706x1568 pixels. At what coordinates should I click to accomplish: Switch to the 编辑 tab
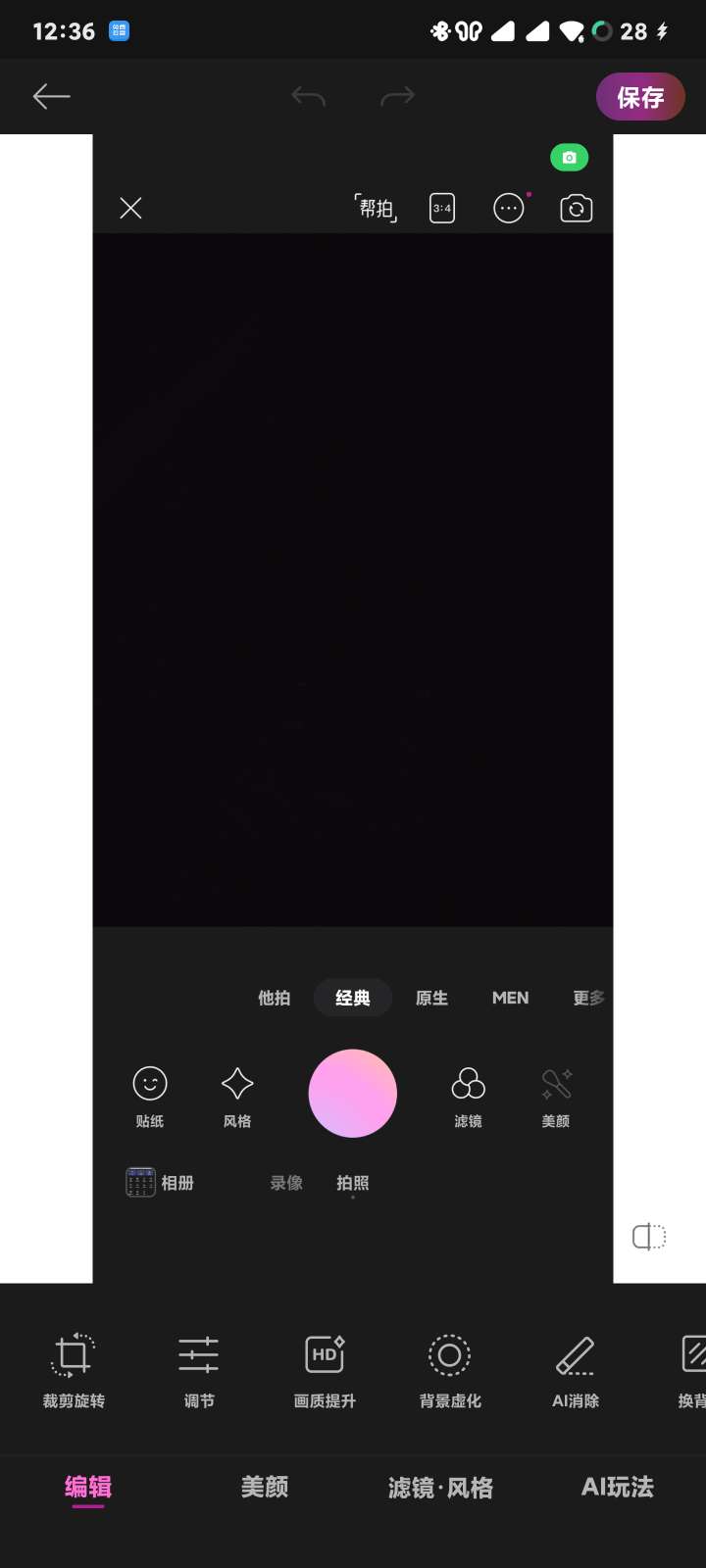click(x=88, y=1488)
